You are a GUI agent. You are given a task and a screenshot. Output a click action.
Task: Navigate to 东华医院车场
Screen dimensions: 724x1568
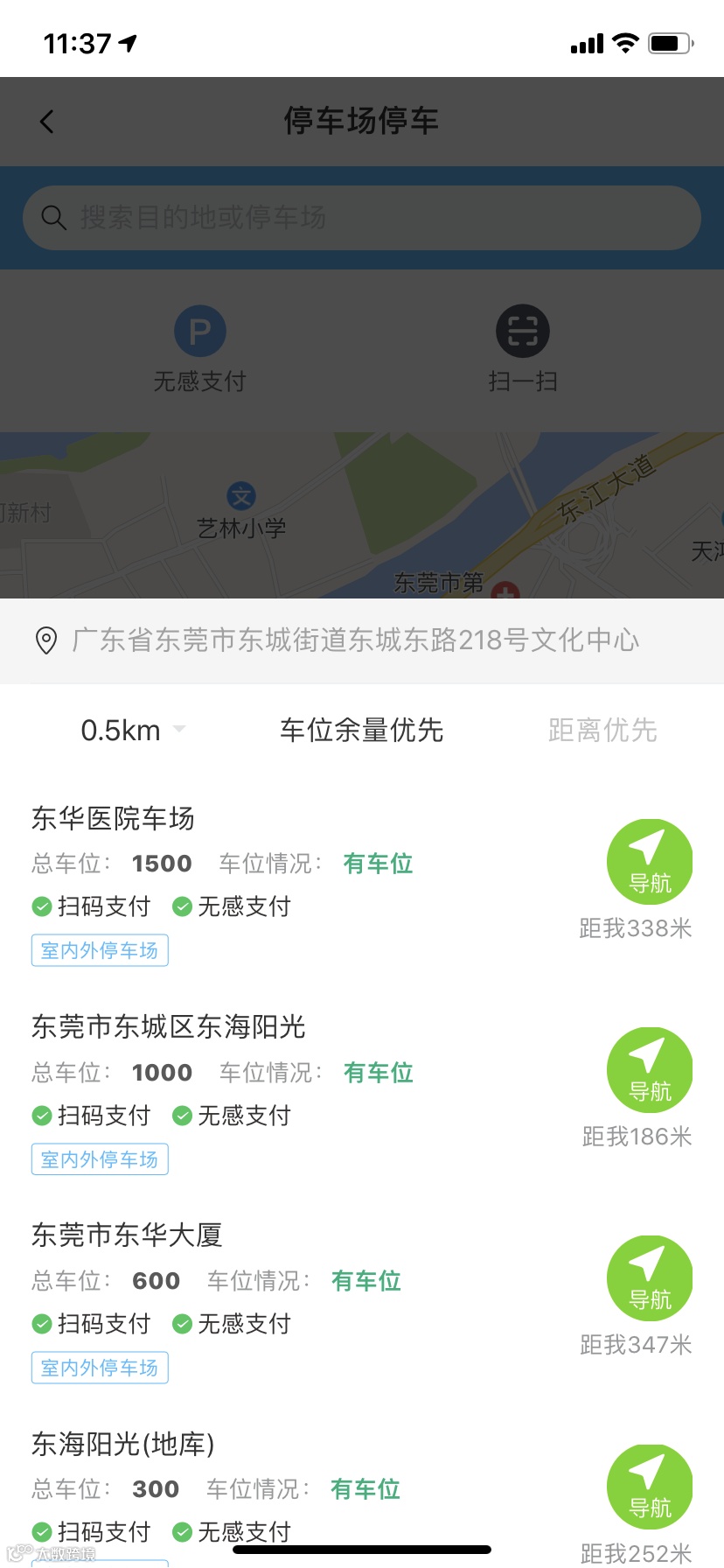650,862
